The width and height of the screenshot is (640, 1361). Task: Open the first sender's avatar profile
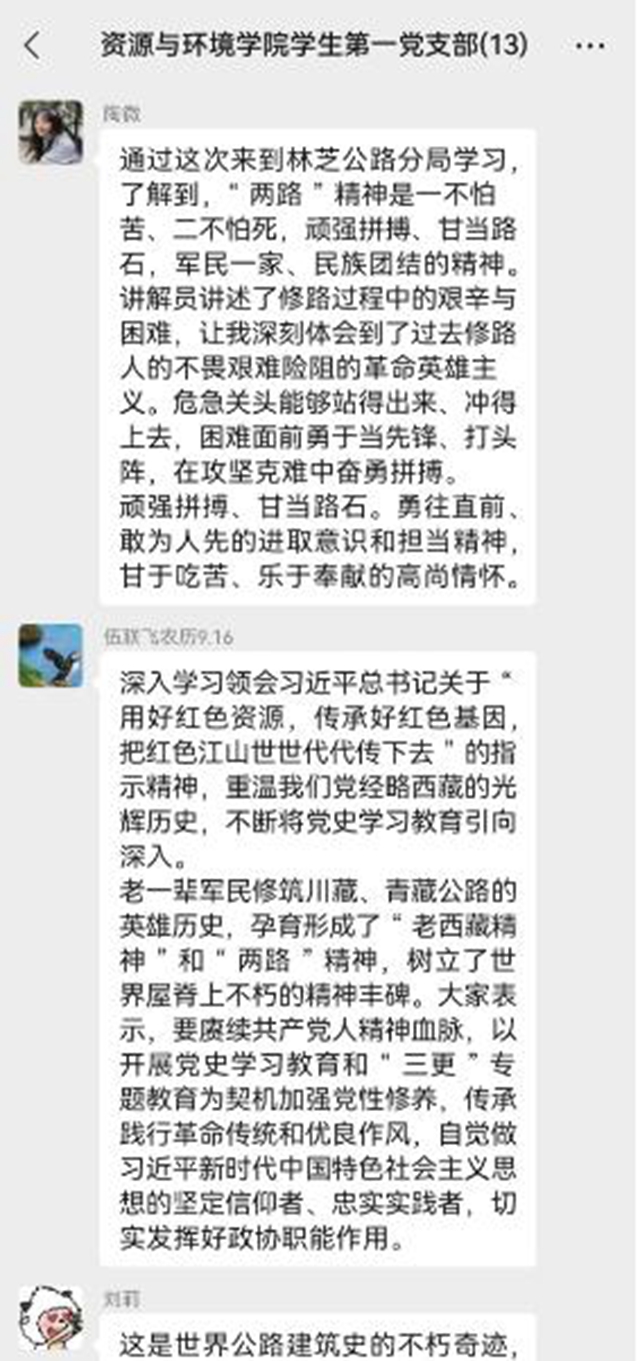[50, 132]
